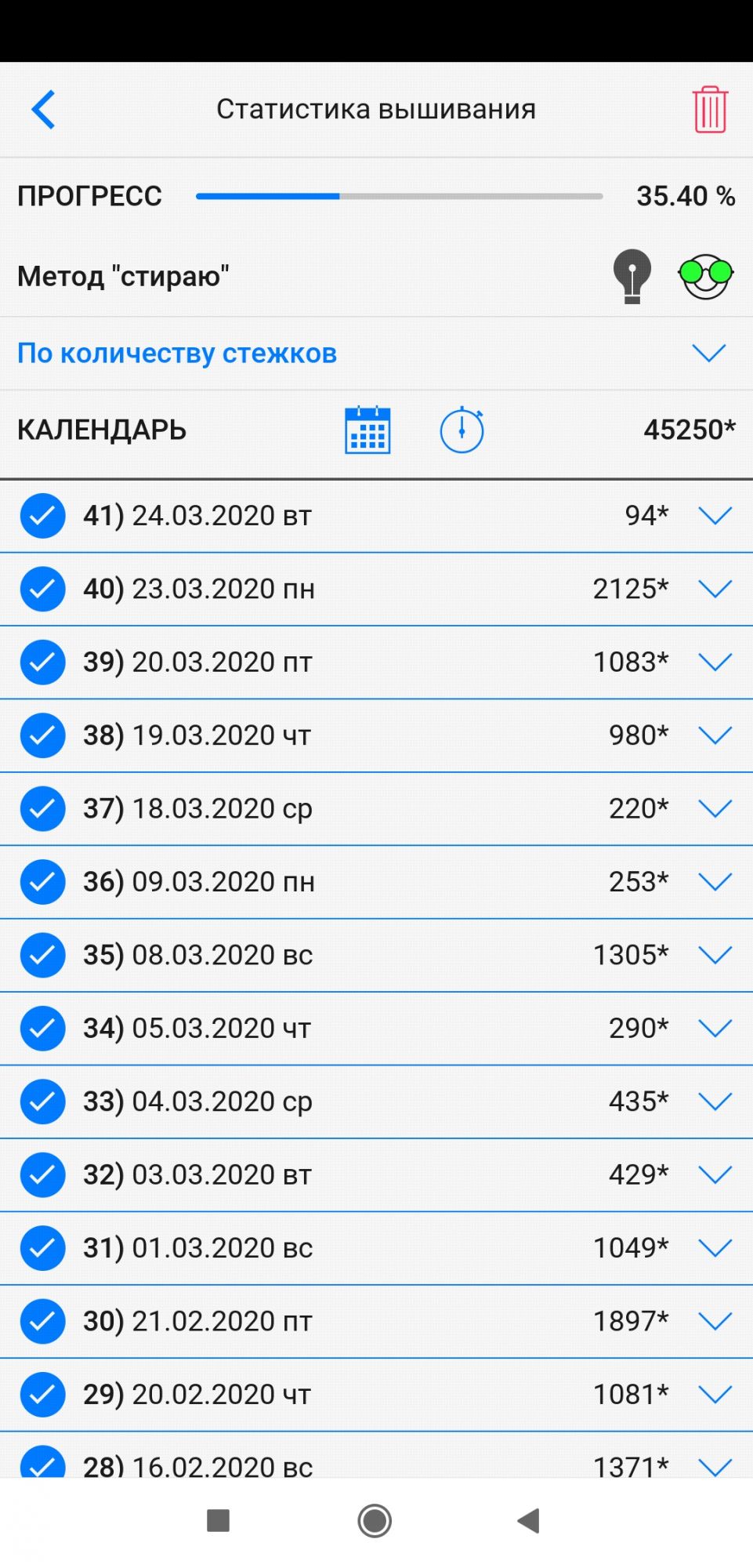Expand the 04.03.2020 row chevron
Screen dimensions: 753x1568
(715, 1102)
